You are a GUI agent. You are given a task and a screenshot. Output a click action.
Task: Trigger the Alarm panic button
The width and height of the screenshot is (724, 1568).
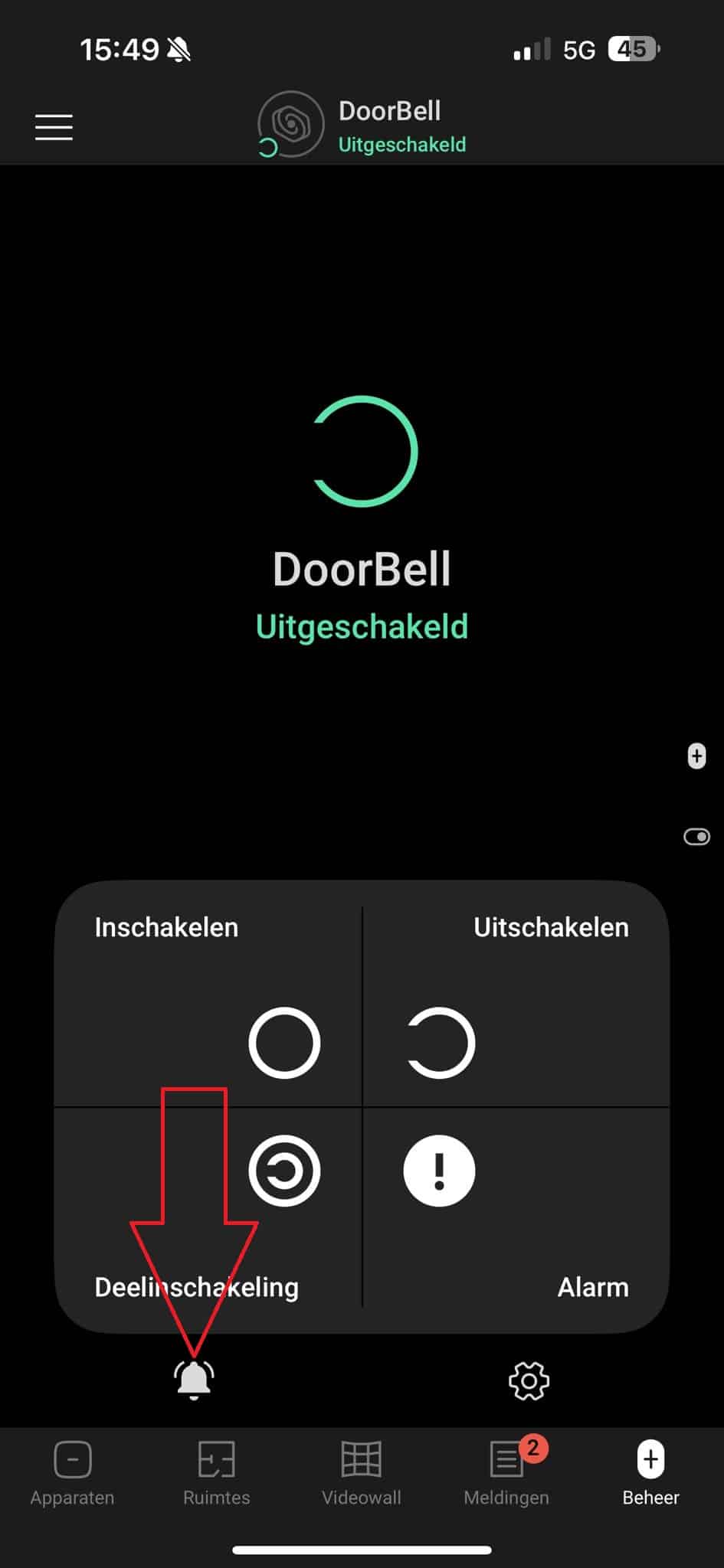[516, 1220]
